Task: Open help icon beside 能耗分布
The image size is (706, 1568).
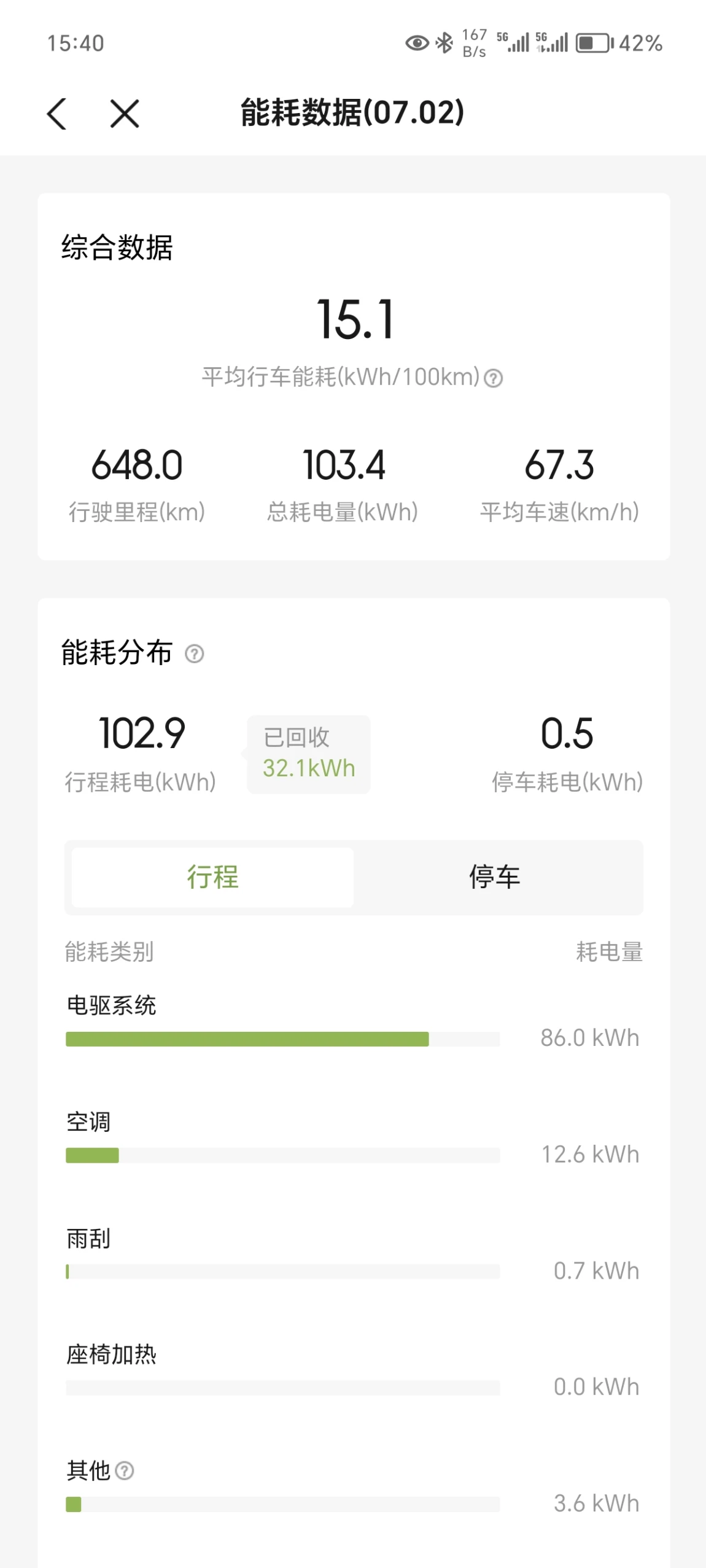Action: point(195,653)
